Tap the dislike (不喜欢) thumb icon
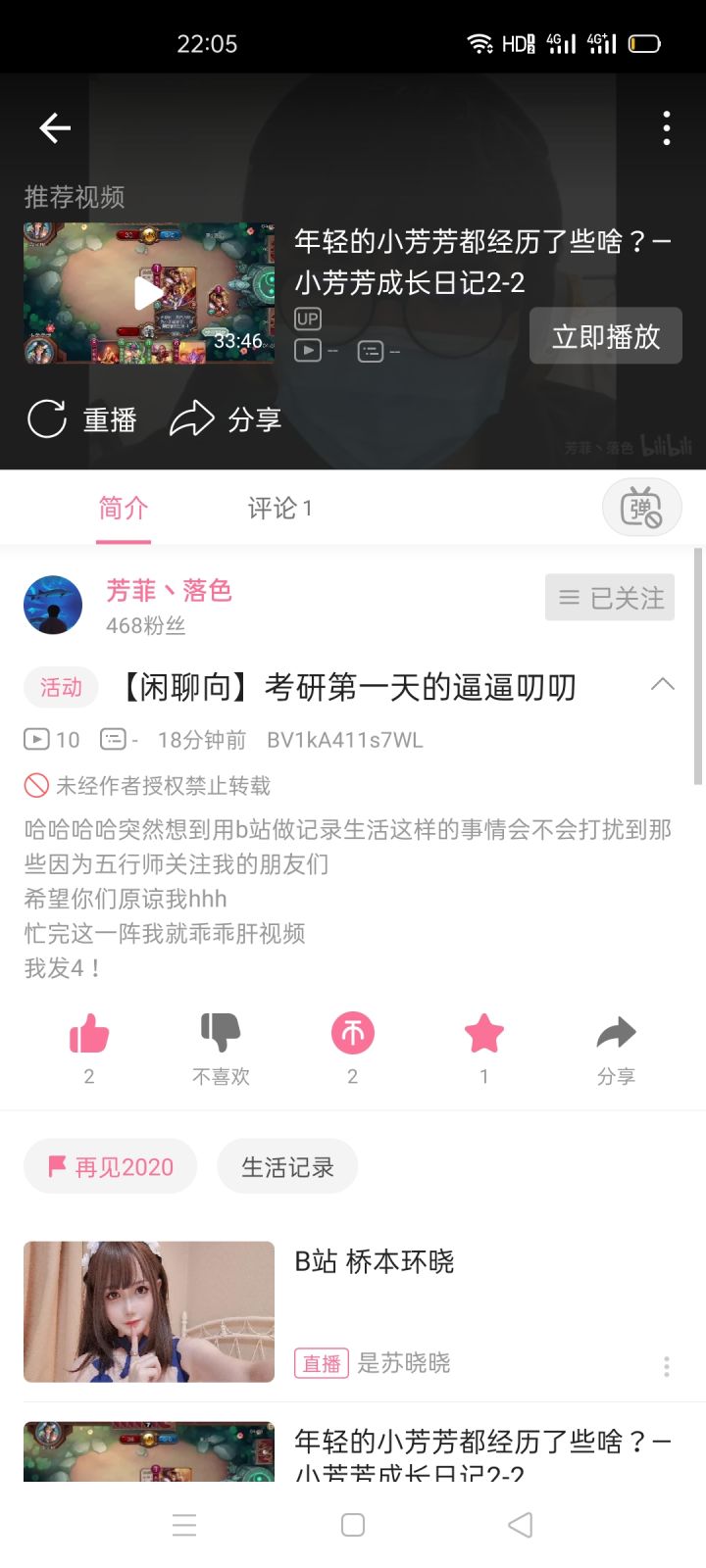The image size is (706, 1568). [221, 1032]
